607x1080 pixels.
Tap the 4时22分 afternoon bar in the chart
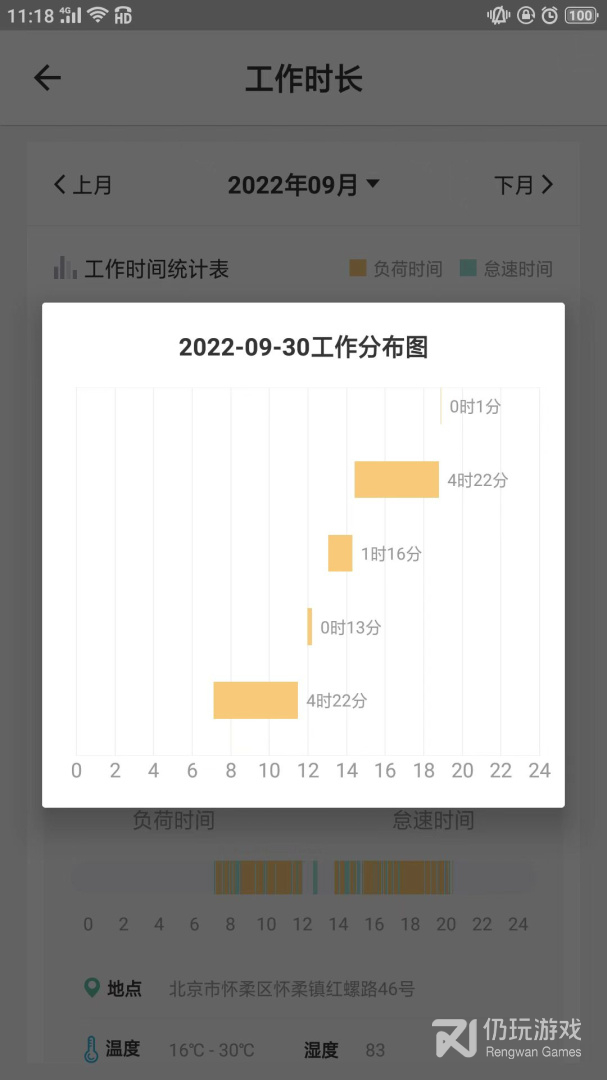396,480
